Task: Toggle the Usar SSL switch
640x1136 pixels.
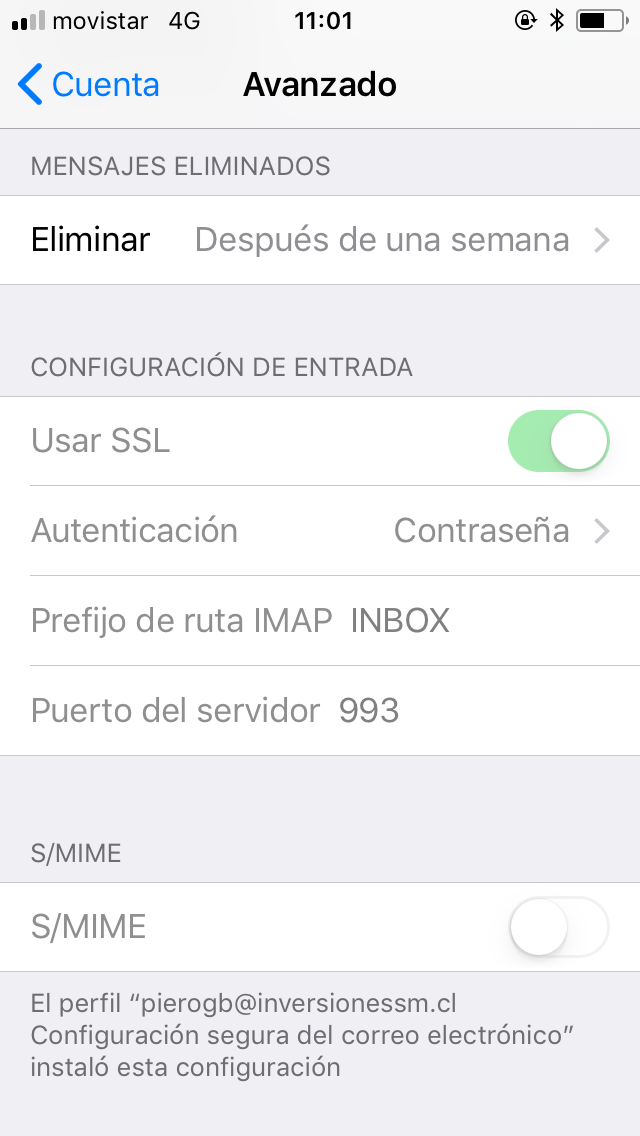Action: click(x=558, y=441)
